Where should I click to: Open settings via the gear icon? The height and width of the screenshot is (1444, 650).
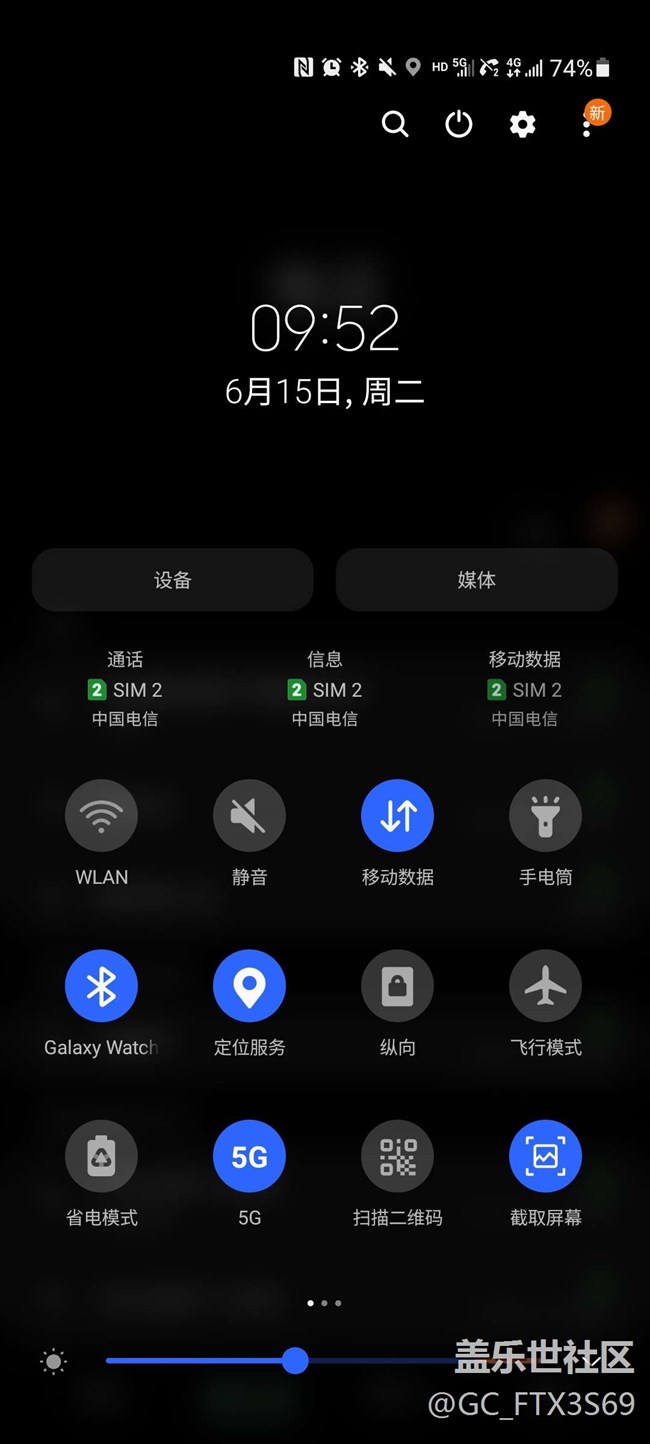click(x=522, y=124)
